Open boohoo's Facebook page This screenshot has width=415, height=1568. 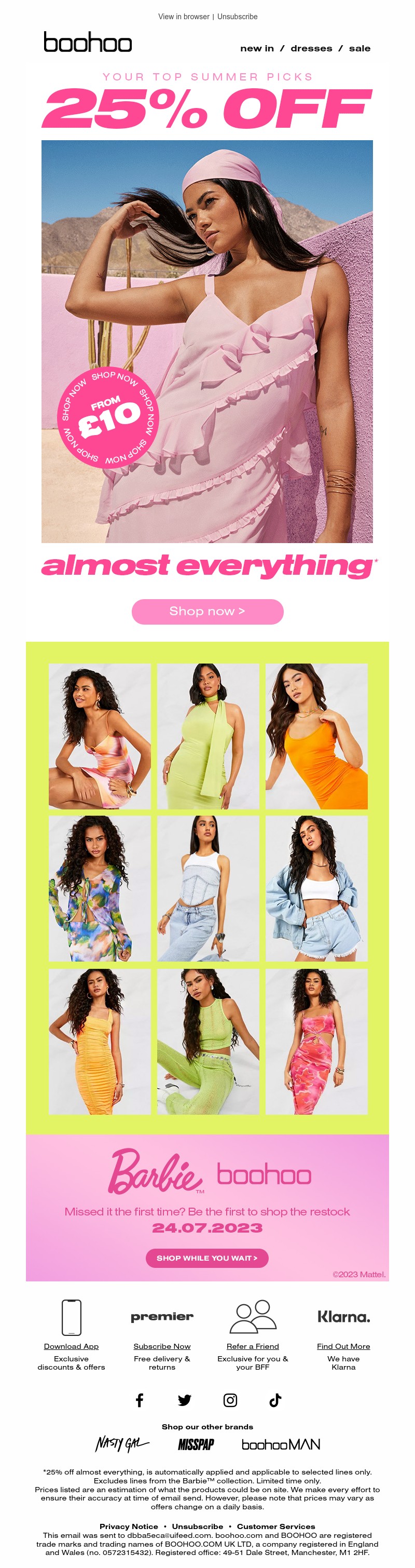coord(140,1400)
